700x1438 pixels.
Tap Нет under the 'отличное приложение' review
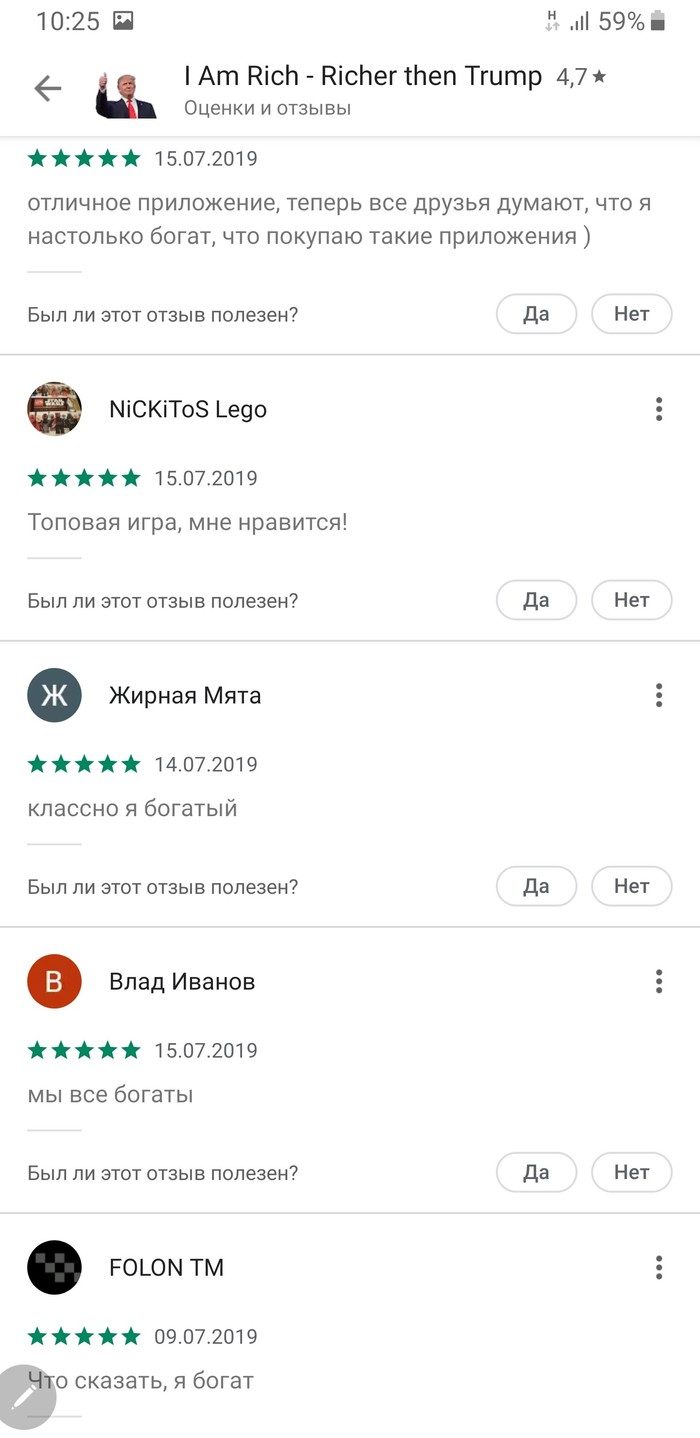[x=631, y=314]
